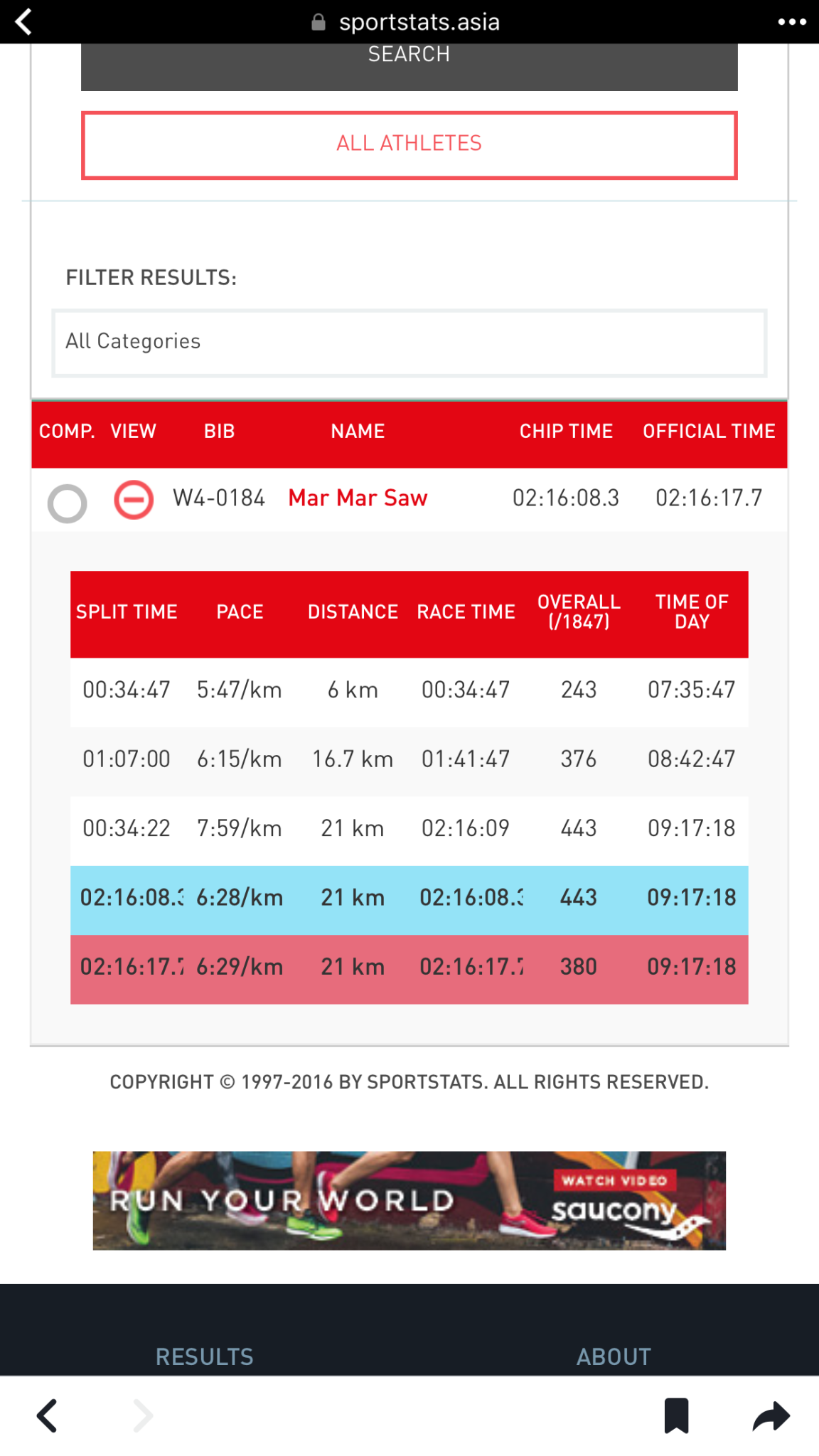Open Mar Mar Saw athlete name link

click(x=358, y=498)
